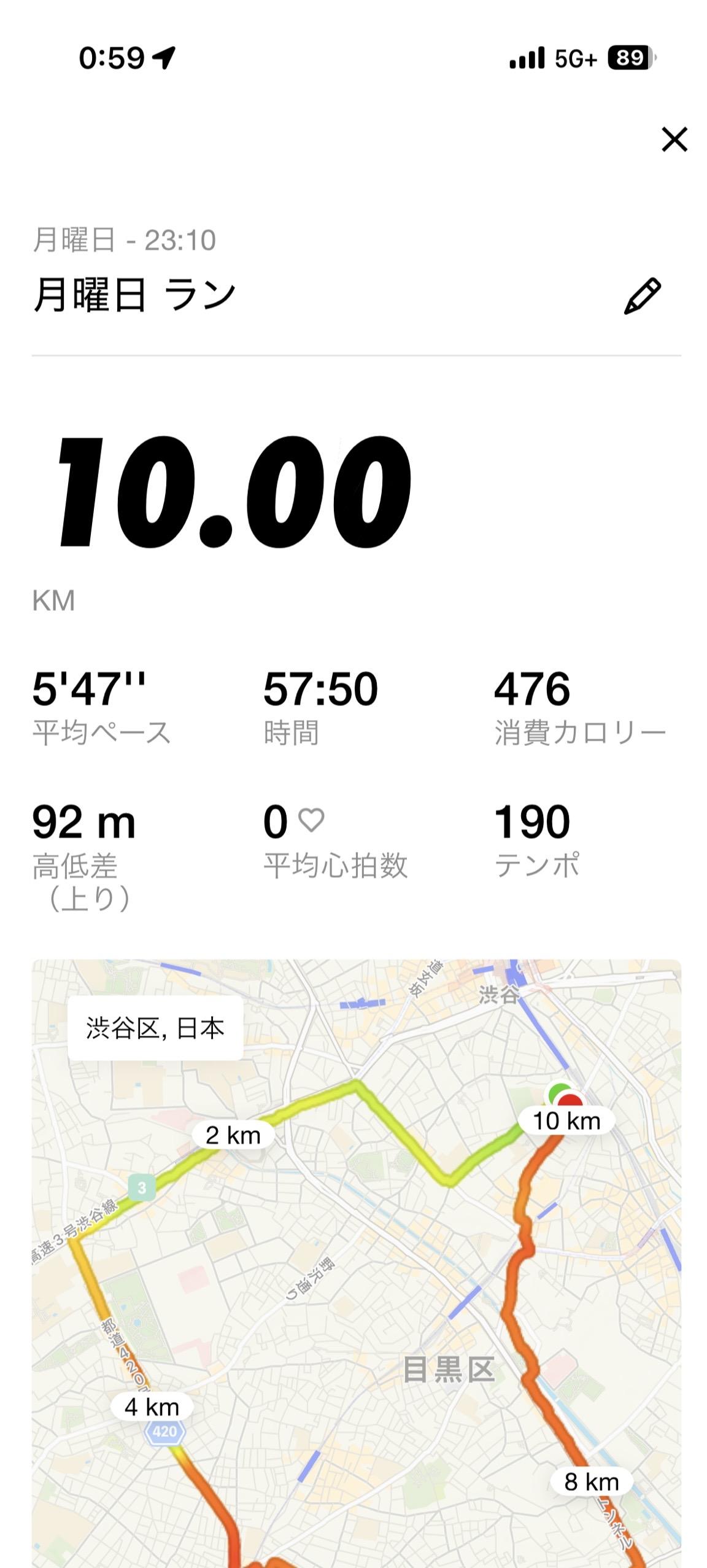Edit the run title 月曜日 ラン
707x1568 pixels.
point(642,296)
